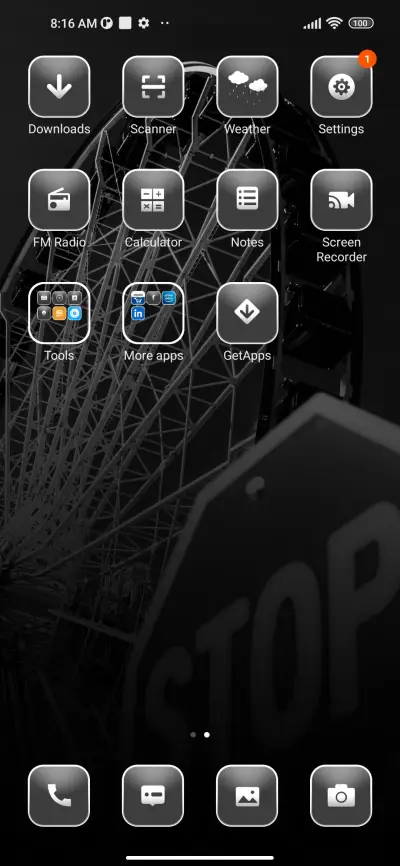Launch FM Radio
Image resolution: width=400 pixels, height=866 pixels.
coord(59,200)
